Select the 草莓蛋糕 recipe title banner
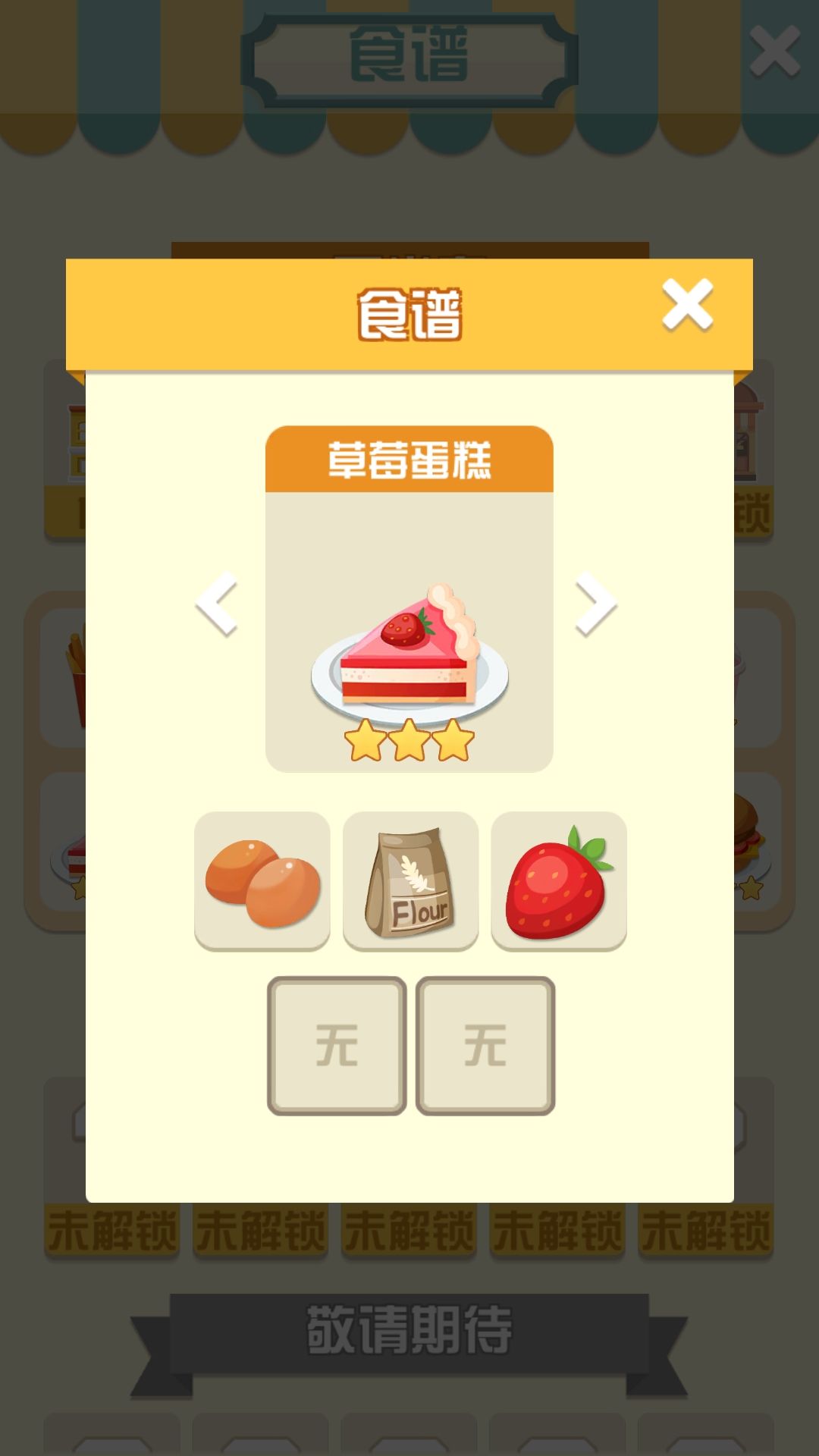Image resolution: width=819 pixels, height=1456 pixels. point(409,458)
